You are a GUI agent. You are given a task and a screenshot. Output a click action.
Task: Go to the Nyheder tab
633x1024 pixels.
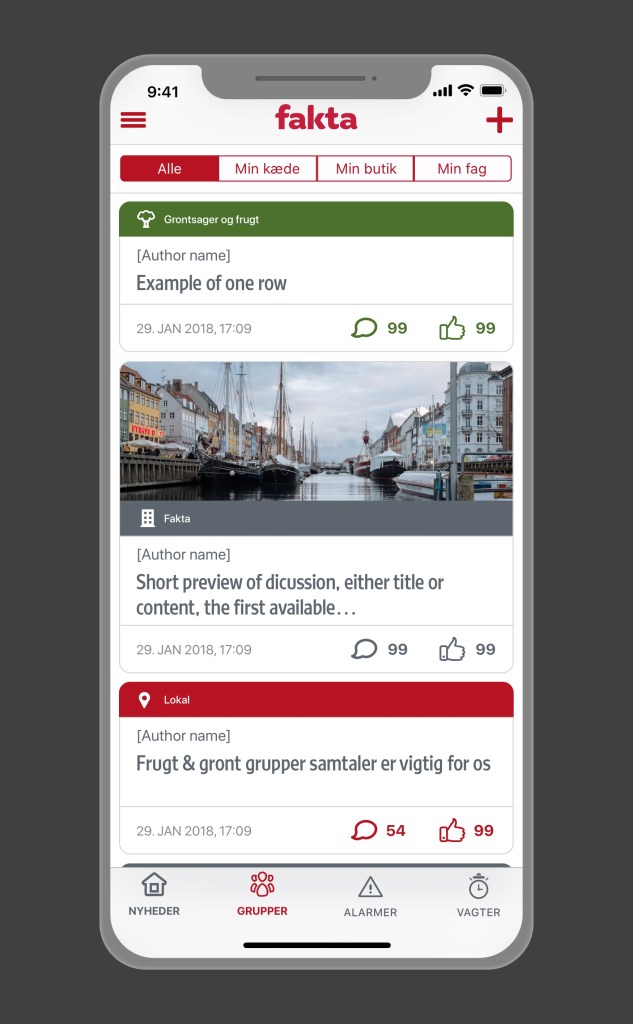tap(154, 895)
